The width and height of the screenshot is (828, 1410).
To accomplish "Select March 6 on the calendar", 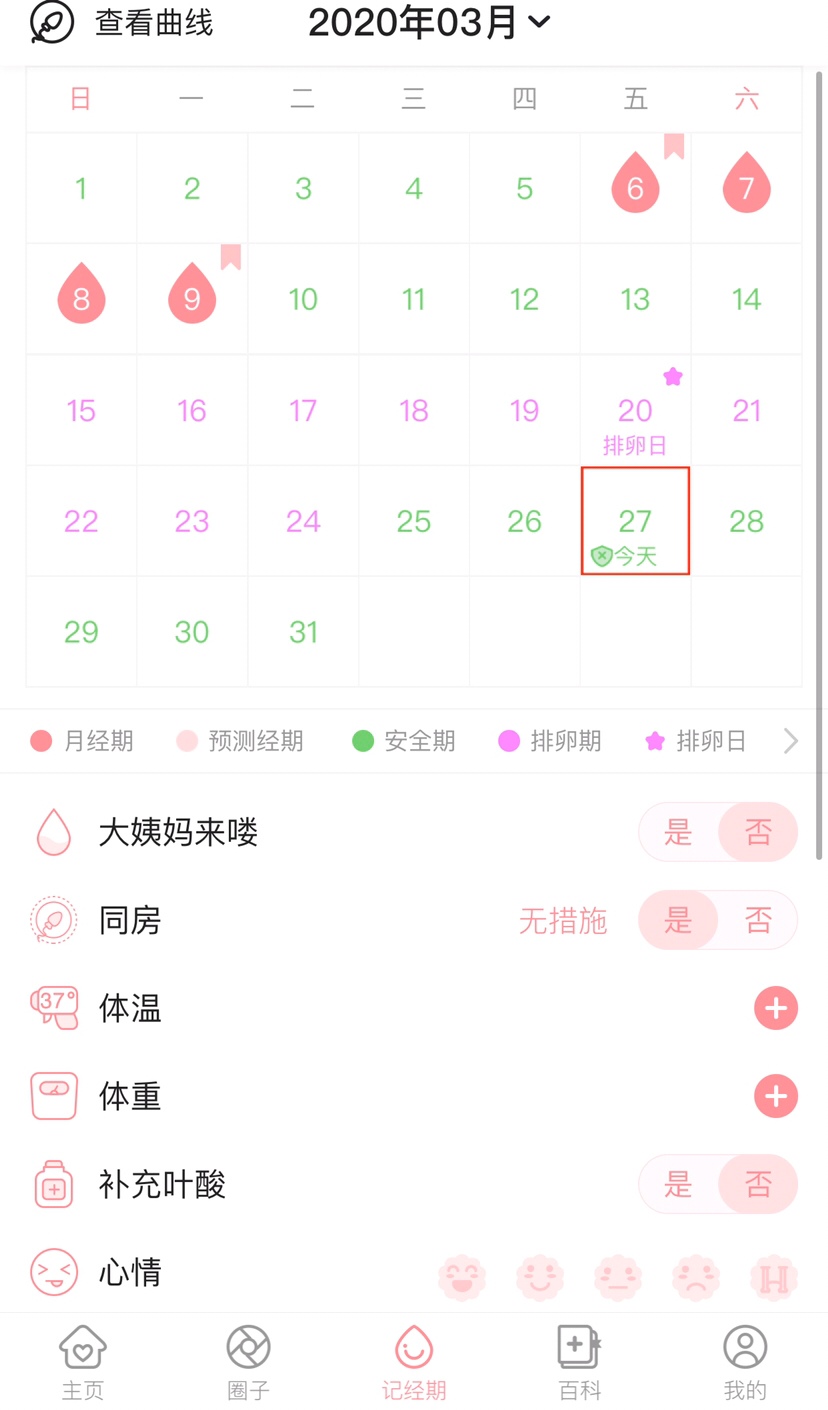I will [635, 188].
